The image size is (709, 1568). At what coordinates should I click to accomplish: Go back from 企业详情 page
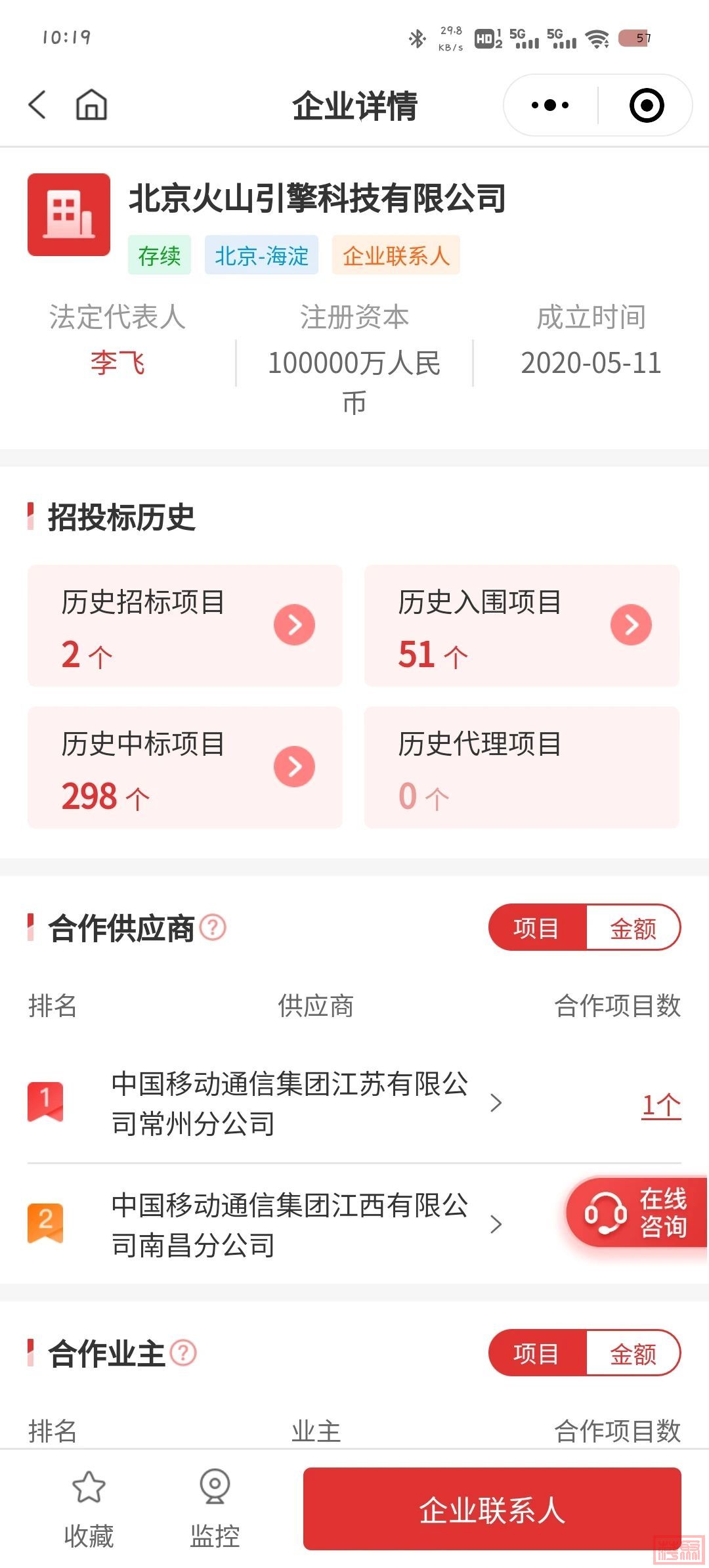click(38, 105)
